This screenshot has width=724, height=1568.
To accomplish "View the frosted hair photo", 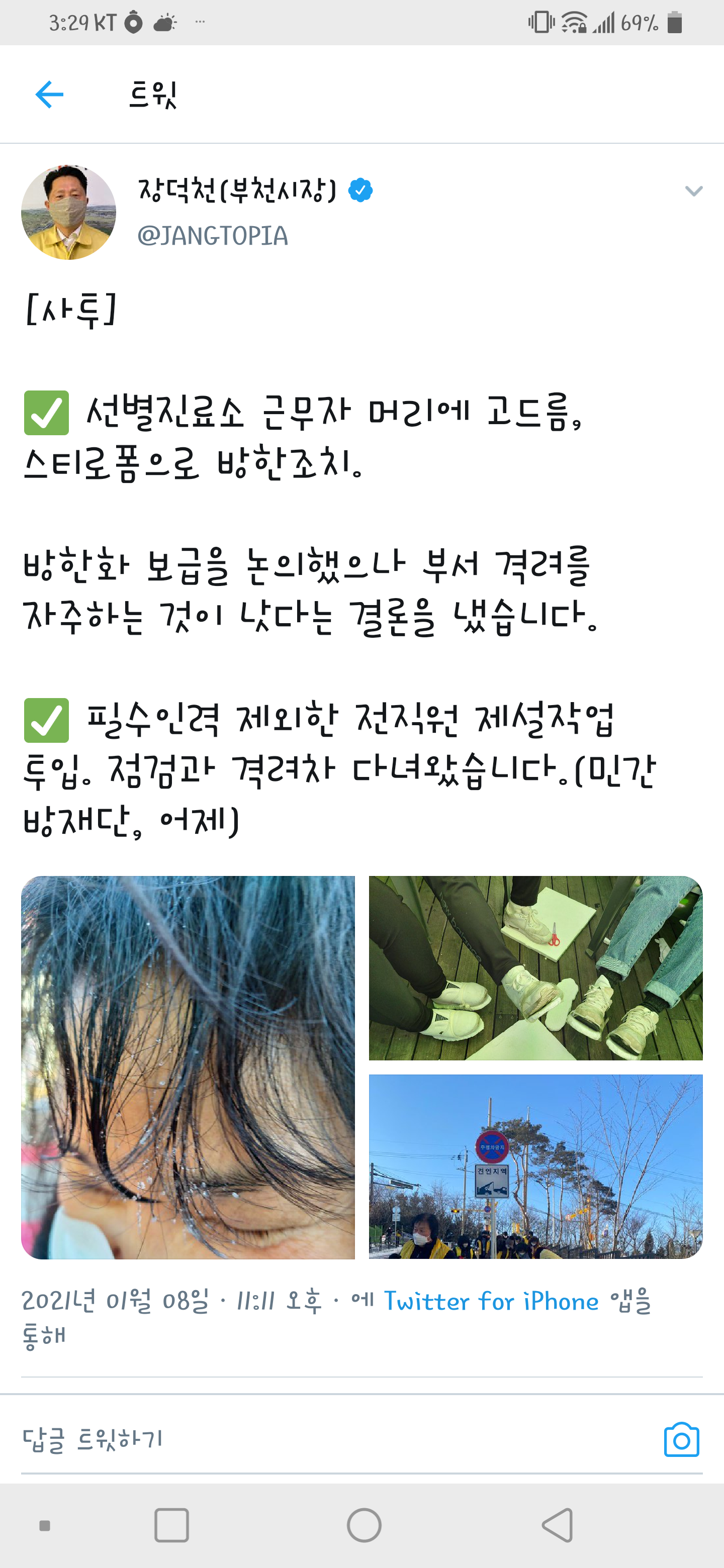I will 188,1067.
